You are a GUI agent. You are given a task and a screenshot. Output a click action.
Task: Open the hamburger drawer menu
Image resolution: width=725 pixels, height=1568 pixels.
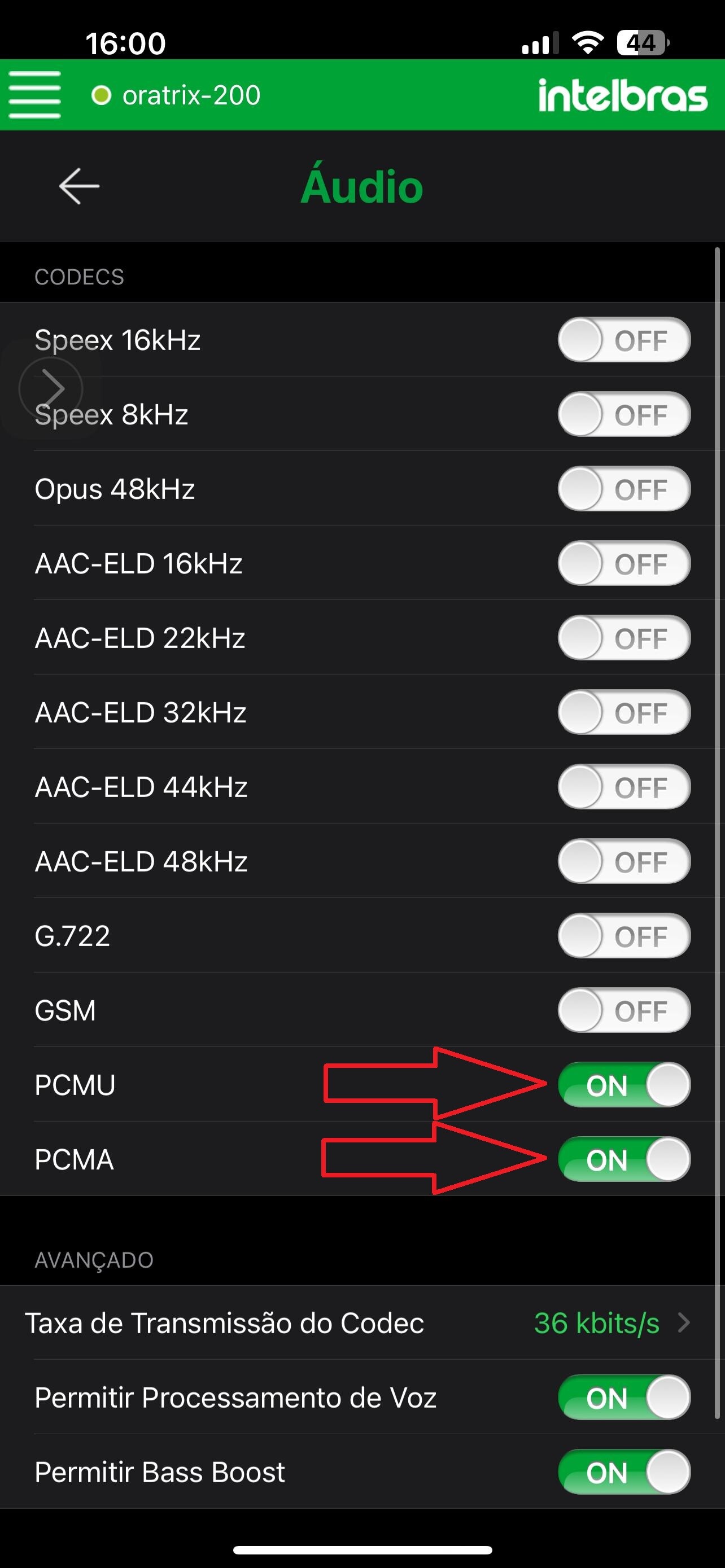click(x=34, y=94)
